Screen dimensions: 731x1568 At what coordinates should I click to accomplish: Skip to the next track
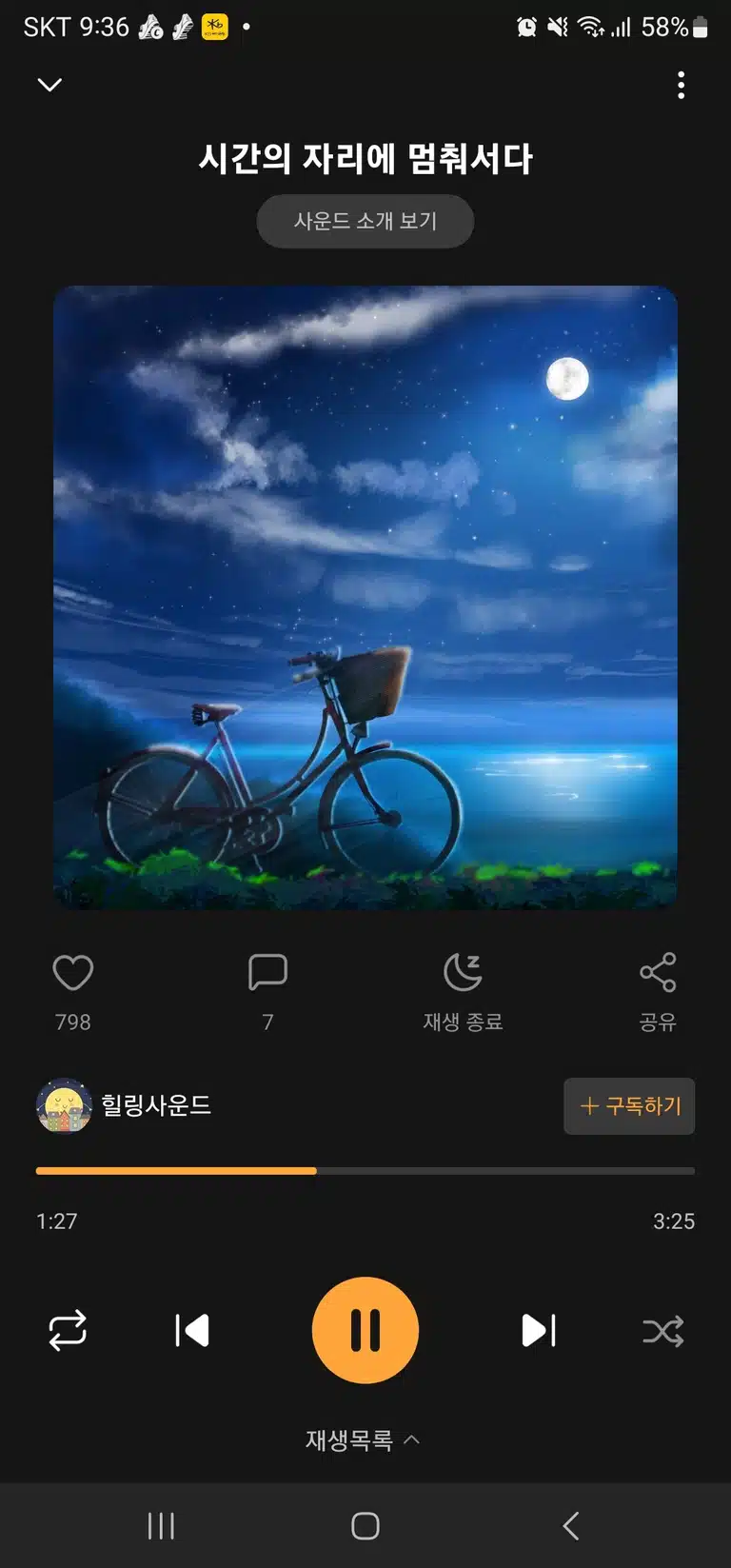[539, 1330]
